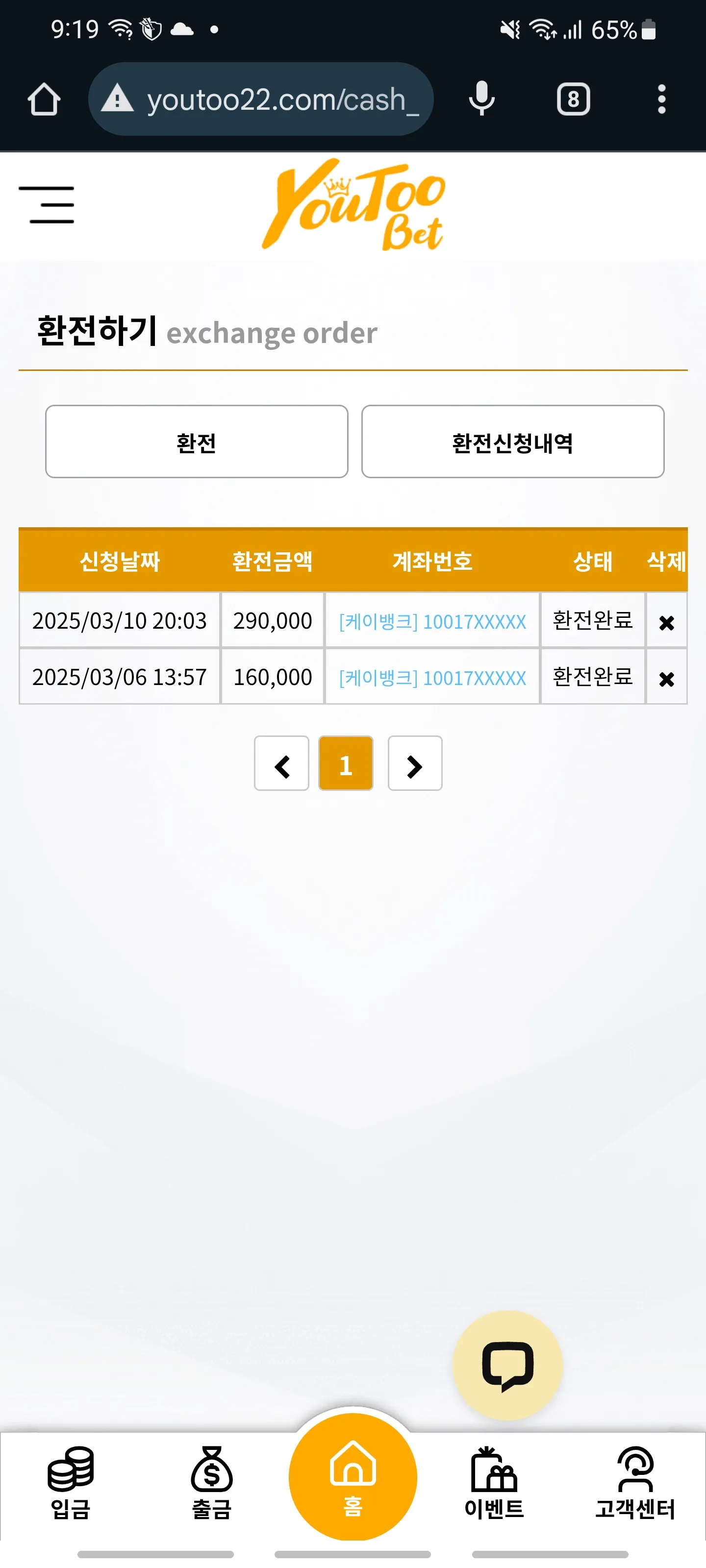Tap the browser home icon
The image size is (706, 1568).
coord(44,99)
